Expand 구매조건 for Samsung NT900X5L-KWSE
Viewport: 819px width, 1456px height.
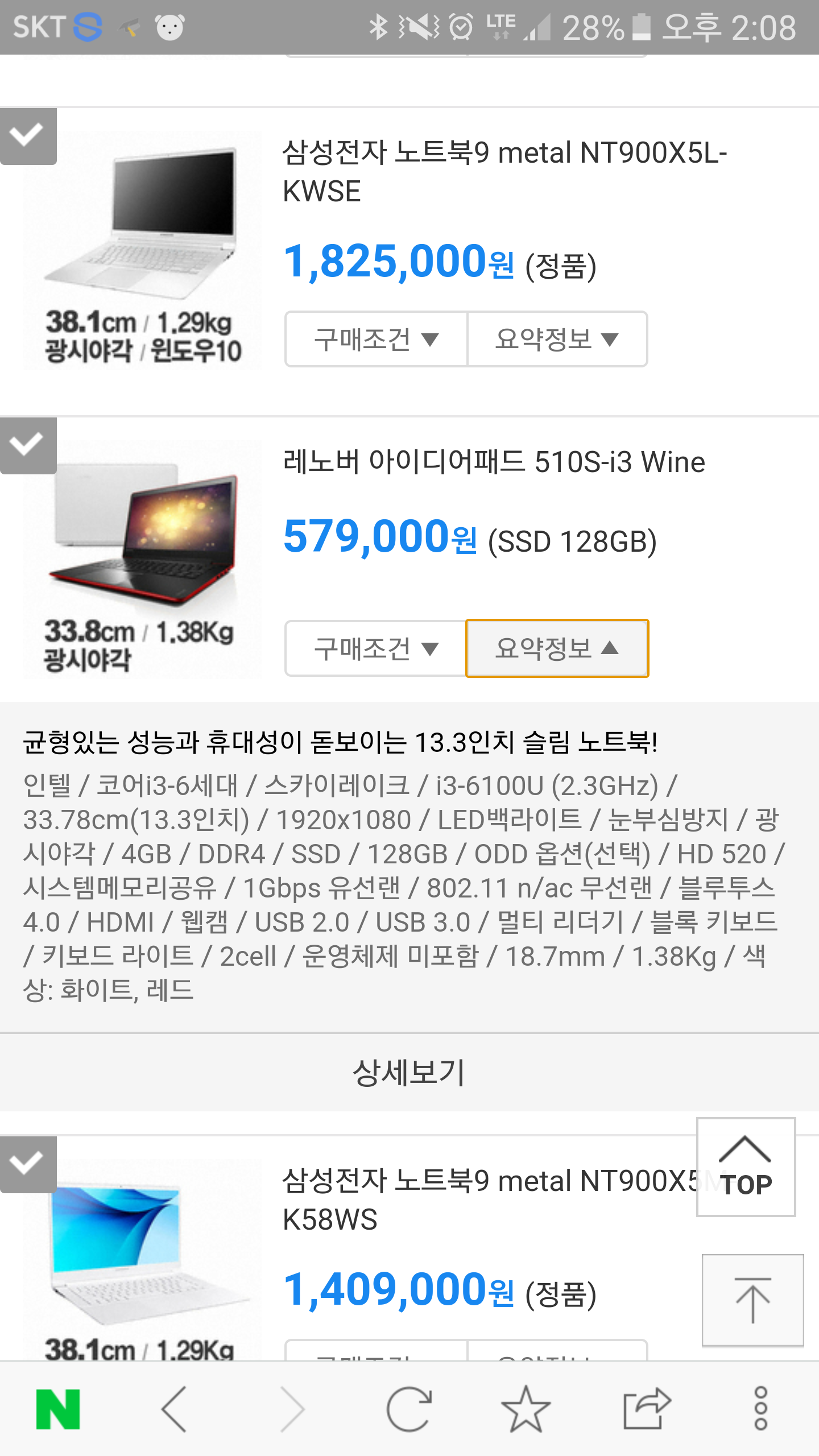coord(376,339)
